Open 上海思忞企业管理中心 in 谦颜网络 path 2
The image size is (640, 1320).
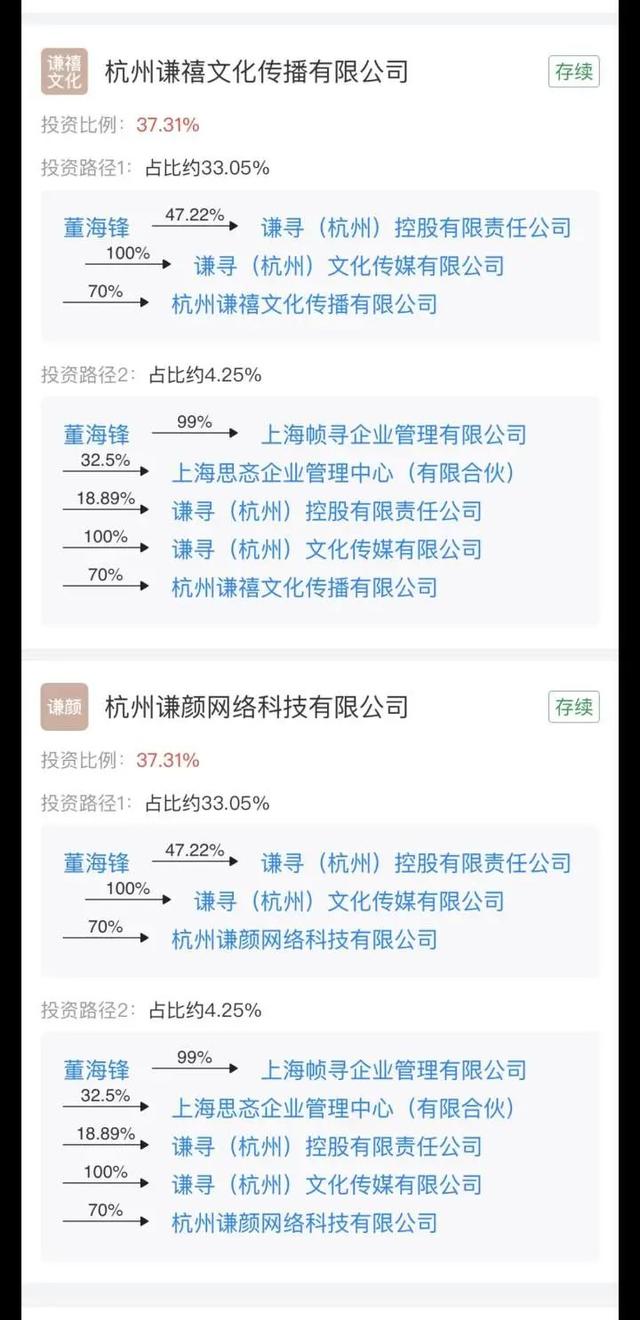343,1108
